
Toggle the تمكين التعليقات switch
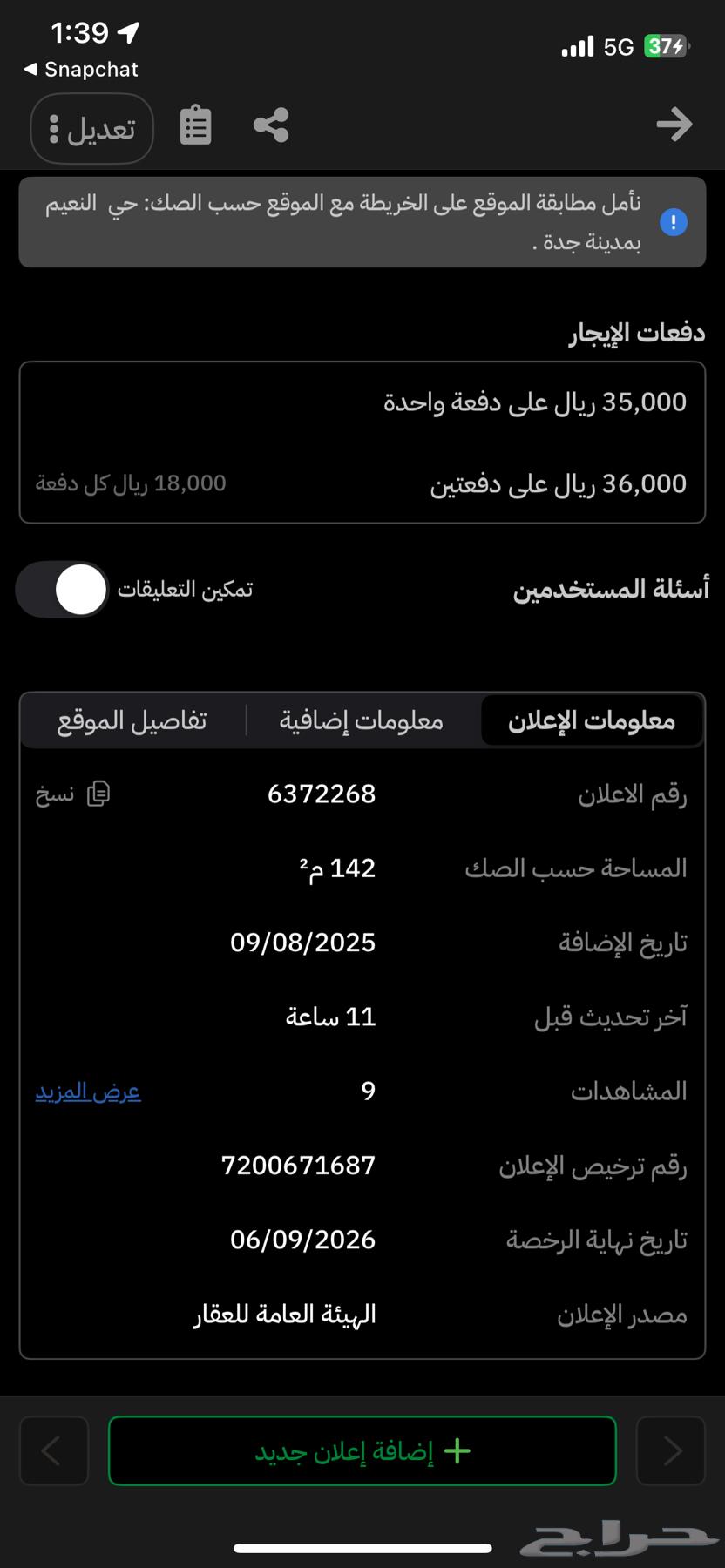pos(63,590)
